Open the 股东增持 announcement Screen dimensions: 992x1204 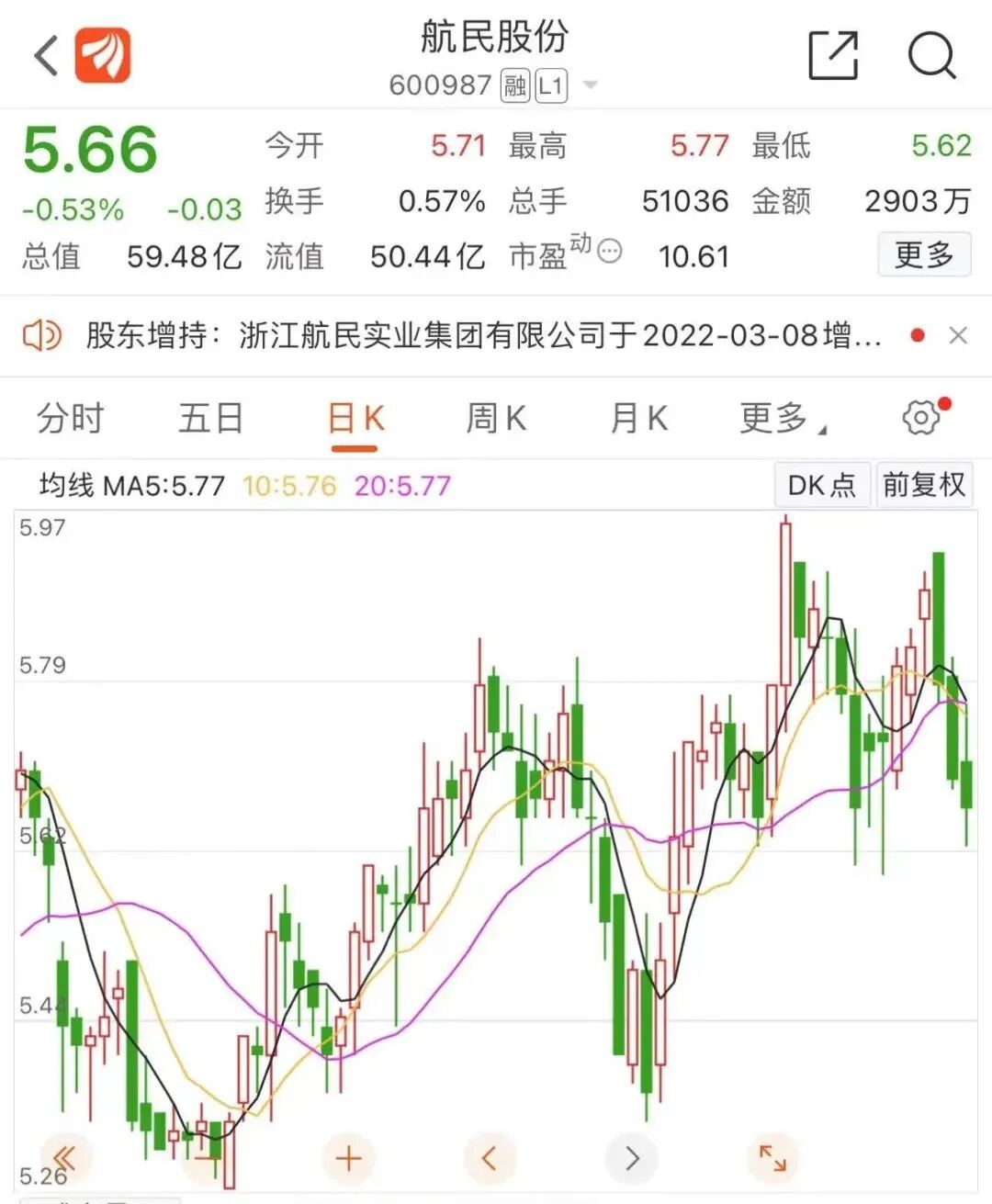click(483, 335)
